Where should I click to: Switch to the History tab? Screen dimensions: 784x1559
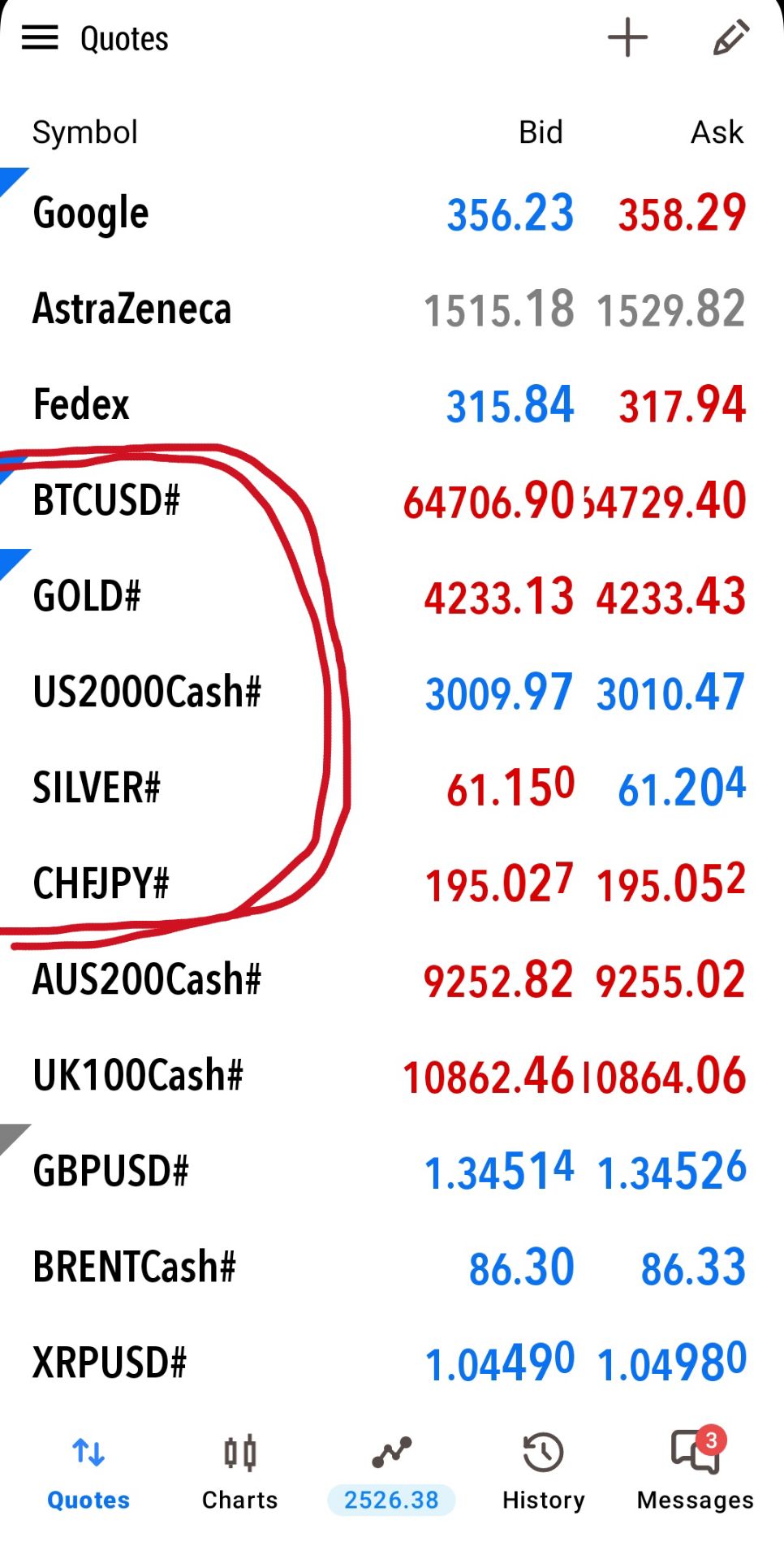pos(543,1473)
